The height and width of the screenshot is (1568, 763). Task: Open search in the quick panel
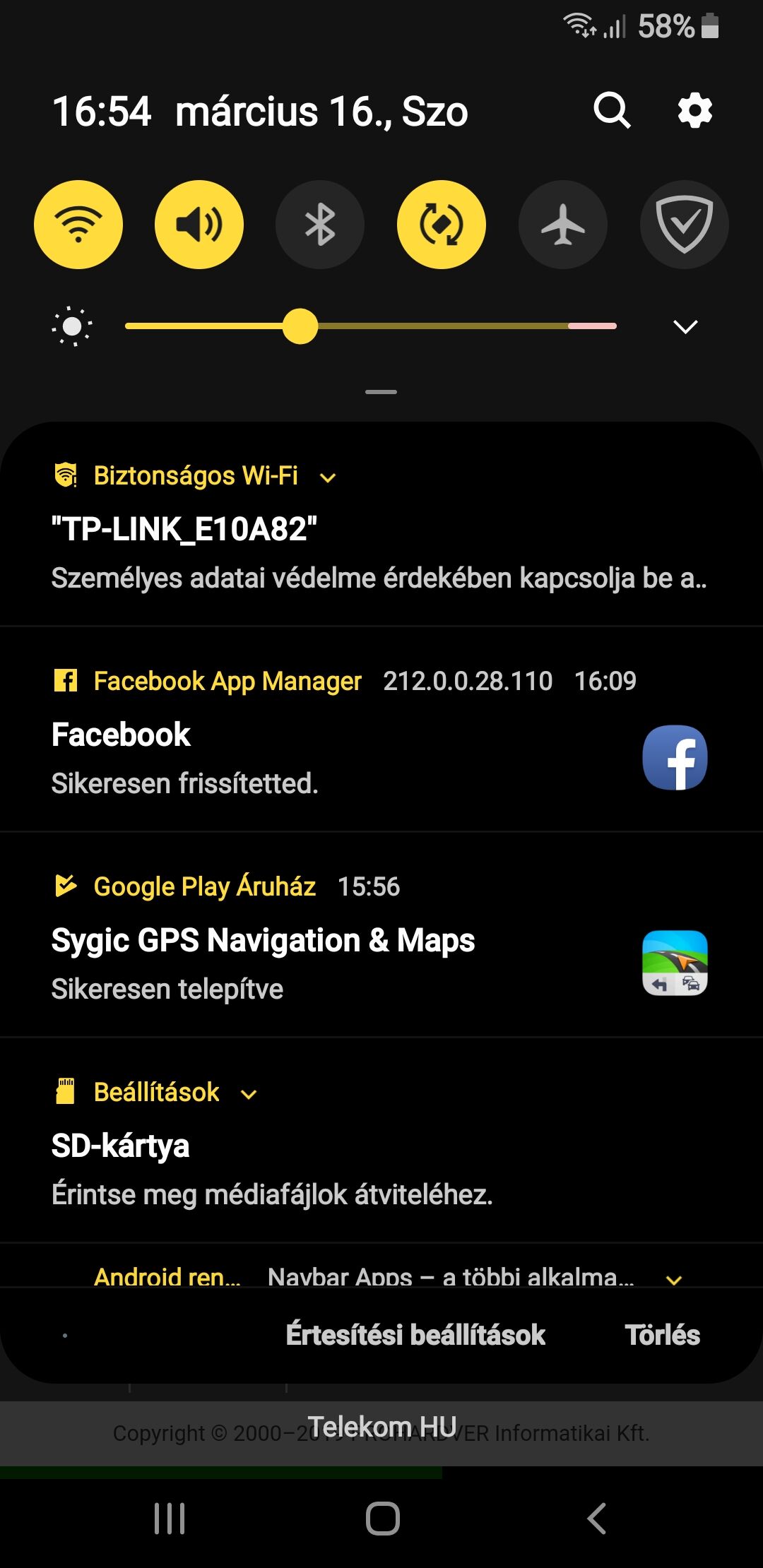tap(612, 110)
